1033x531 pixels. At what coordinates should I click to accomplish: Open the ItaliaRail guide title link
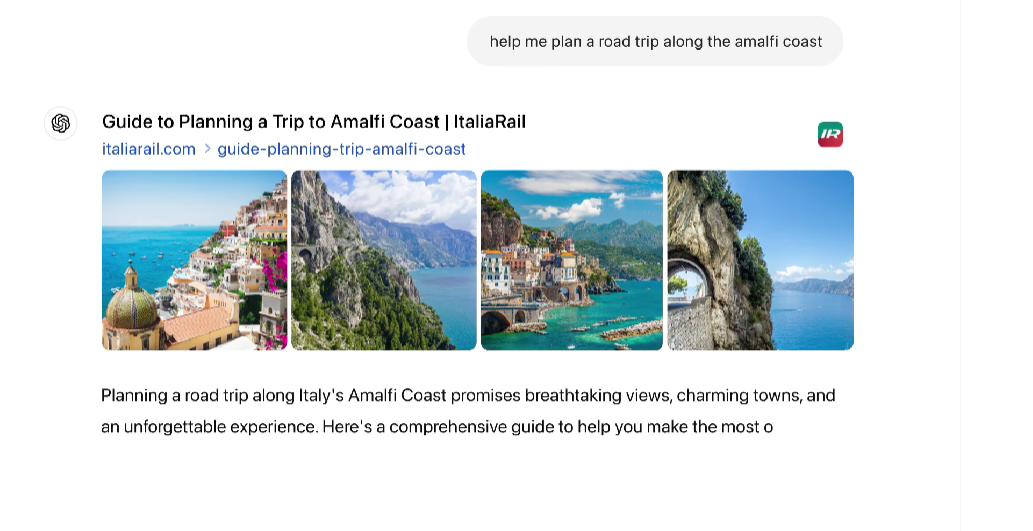[313, 122]
